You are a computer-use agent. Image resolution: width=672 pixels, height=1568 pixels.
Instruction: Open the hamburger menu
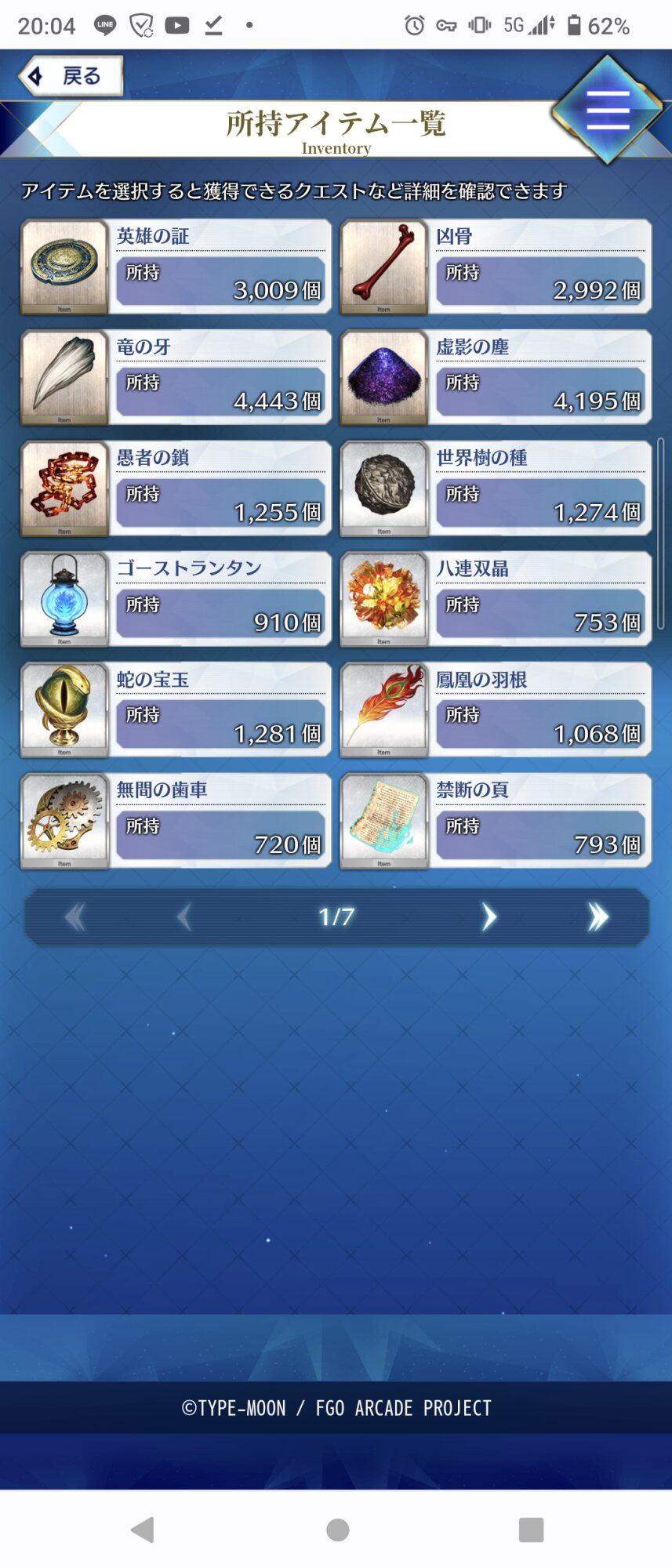click(608, 110)
